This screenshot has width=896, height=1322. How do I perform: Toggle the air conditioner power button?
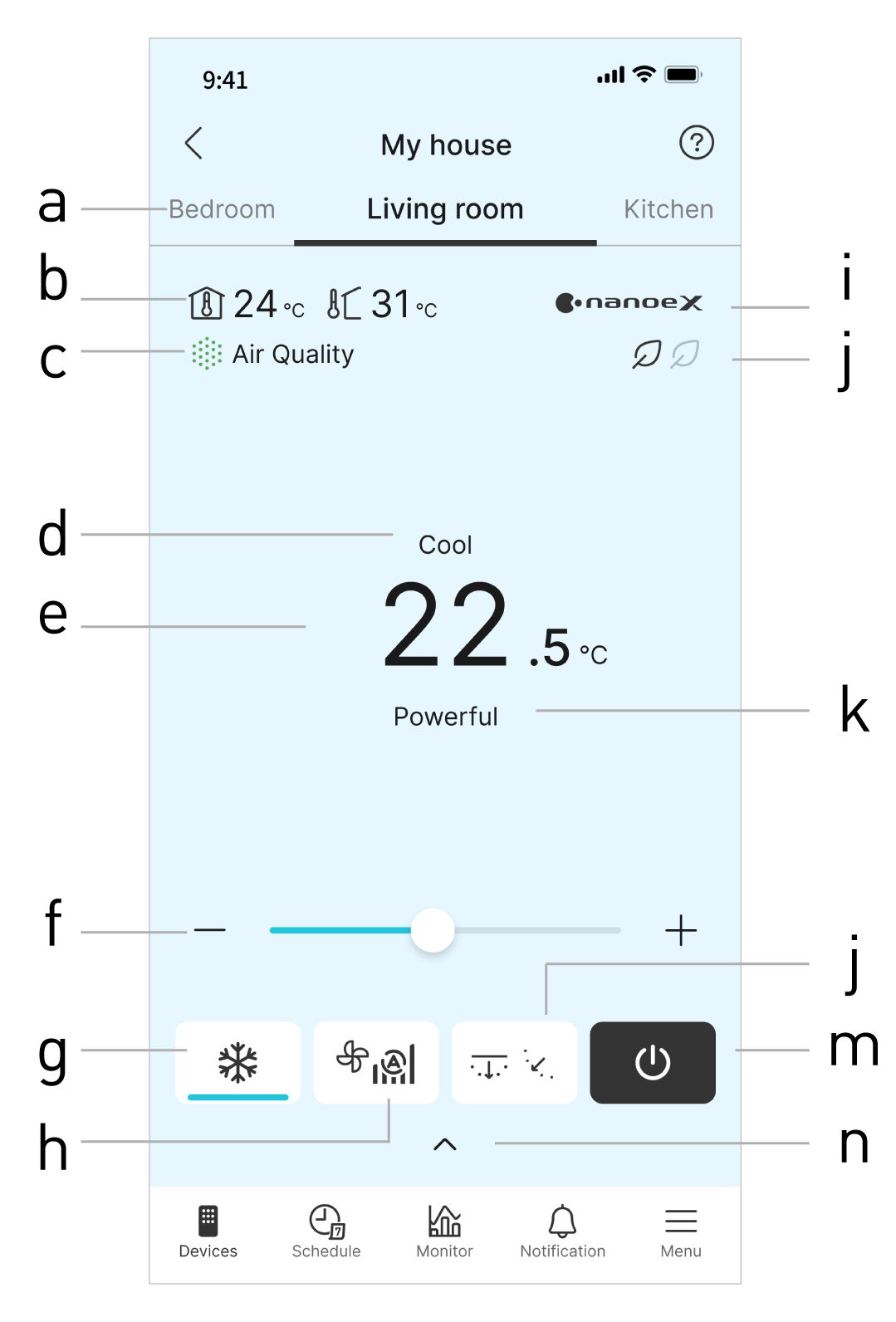coord(653,1063)
